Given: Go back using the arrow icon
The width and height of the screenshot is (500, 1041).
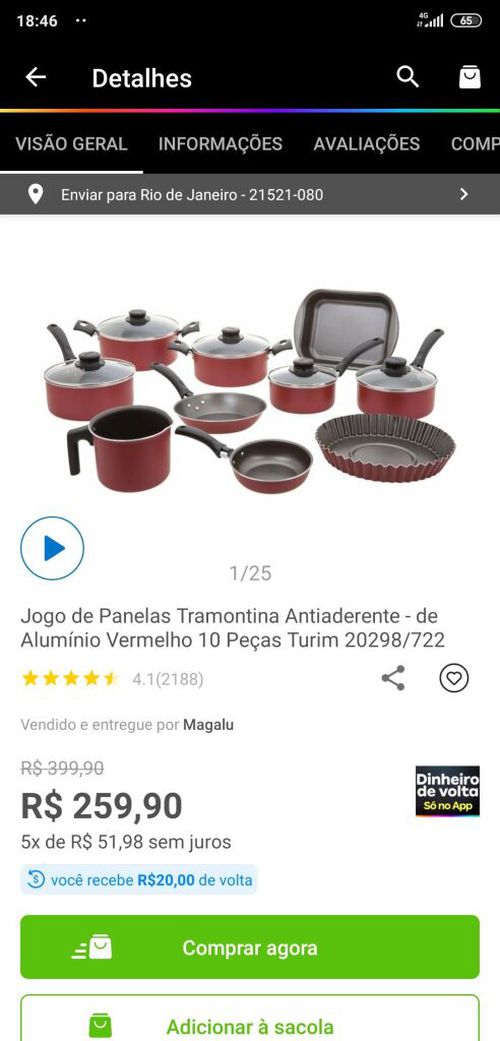Looking at the screenshot, I should (x=36, y=78).
